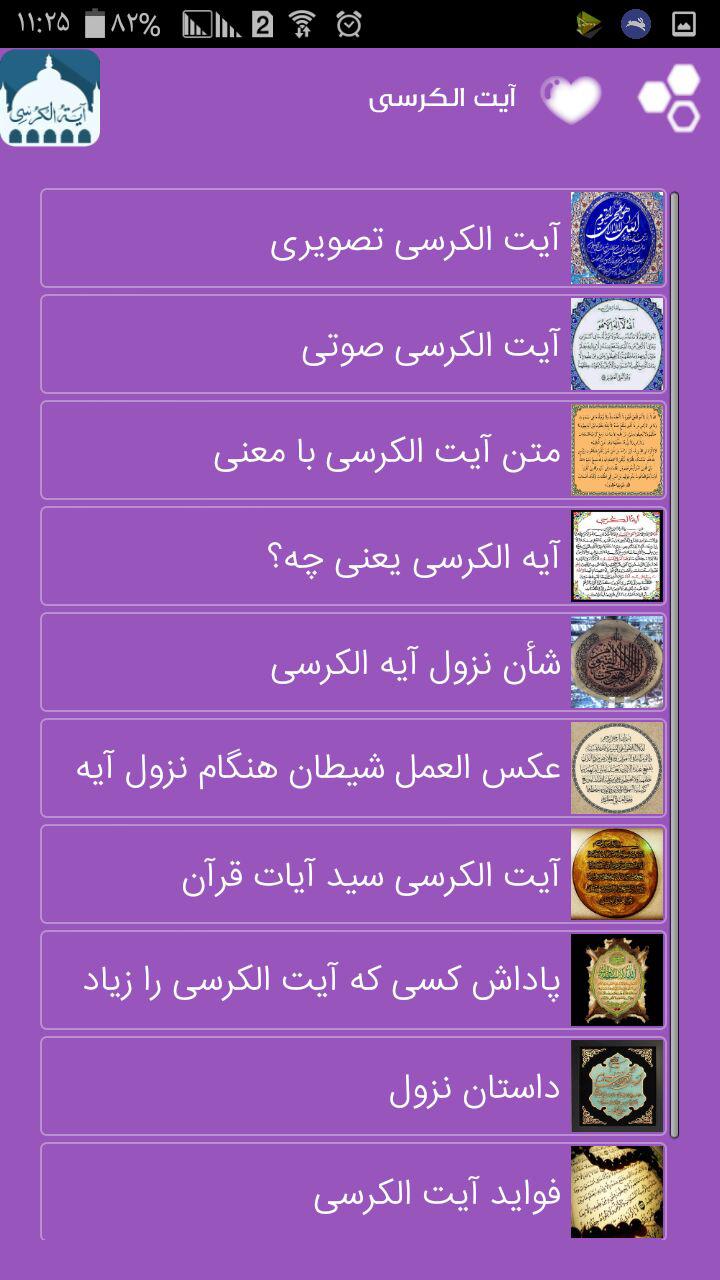Tap the heart favorites icon
This screenshot has height=1280, width=720.
coord(571,98)
